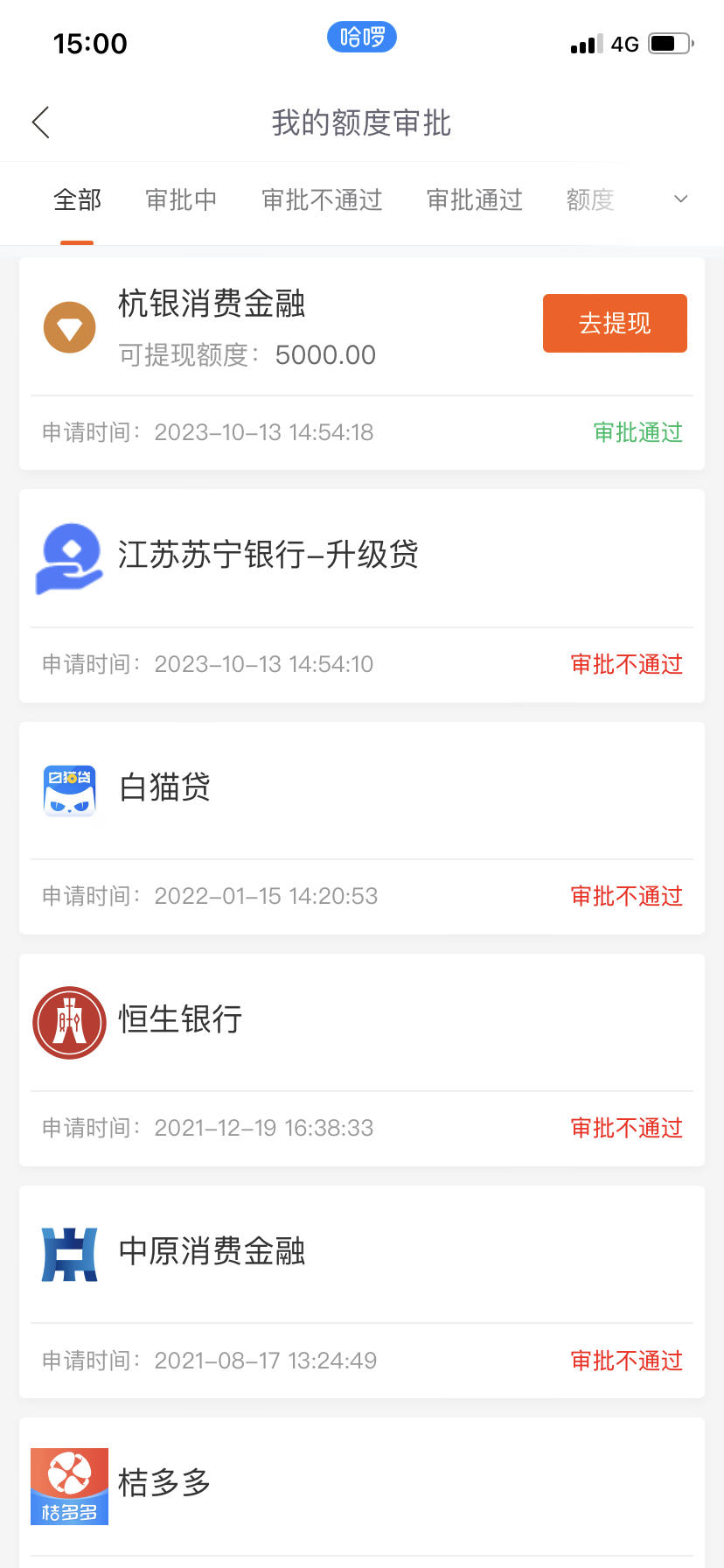Viewport: 724px width, 1568px height.
Task: Switch to the 审批不通过 tab
Action: 322,200
